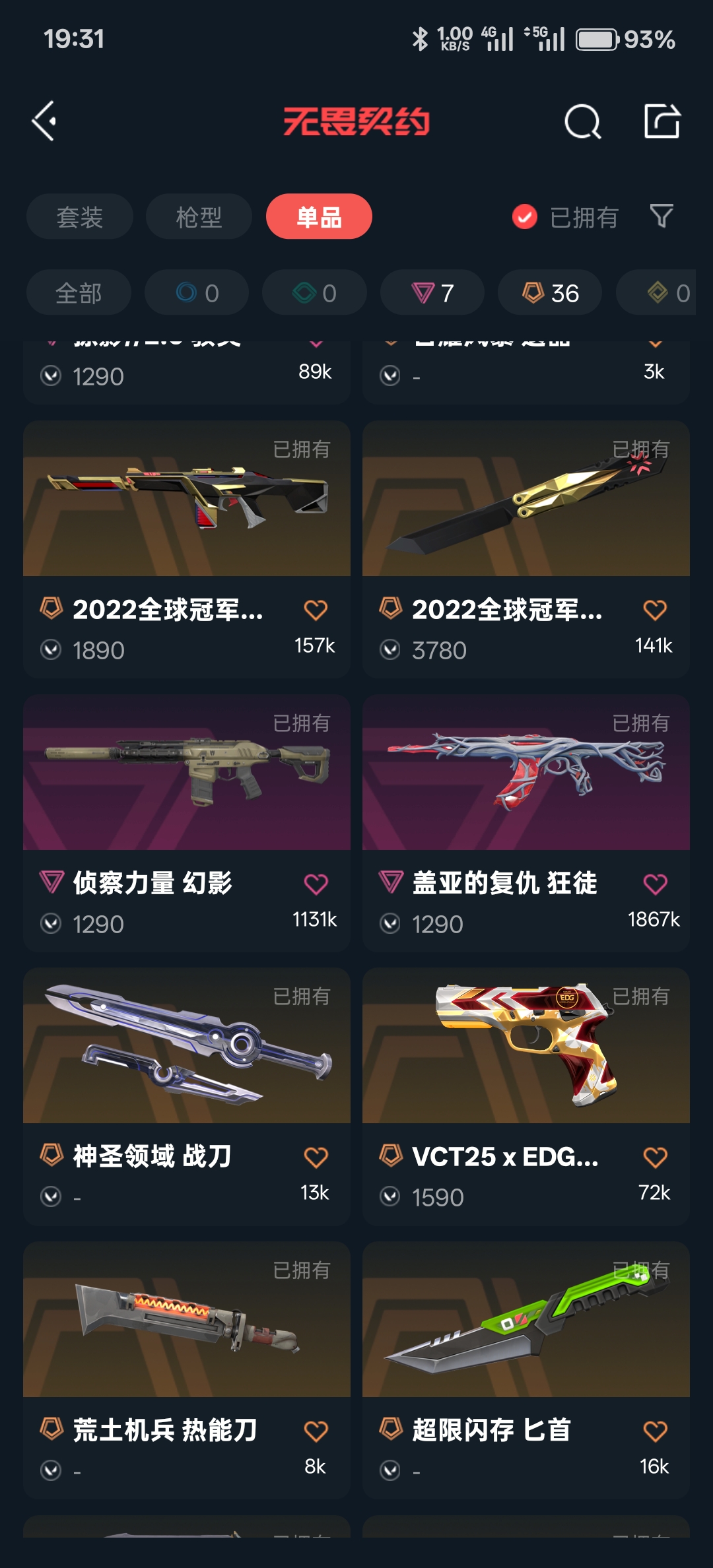This screenshot has height=1568, width=713.
Task: Like the 荒土机兵 热能刀 skin
Action: tap(316, 1431)
